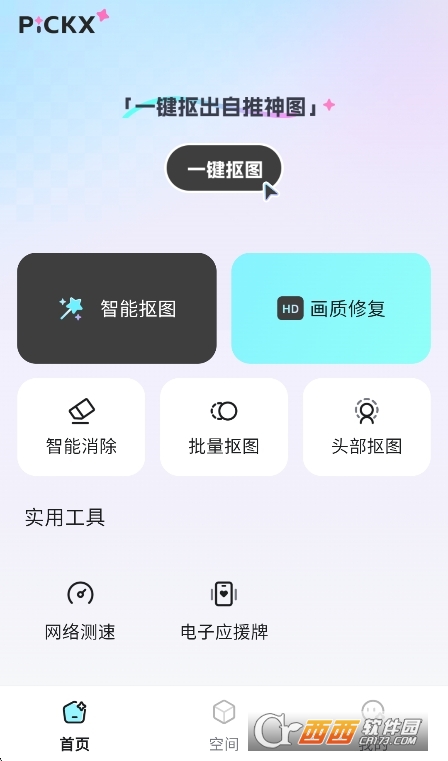Select the 智能消除 eraser tool

81,427
